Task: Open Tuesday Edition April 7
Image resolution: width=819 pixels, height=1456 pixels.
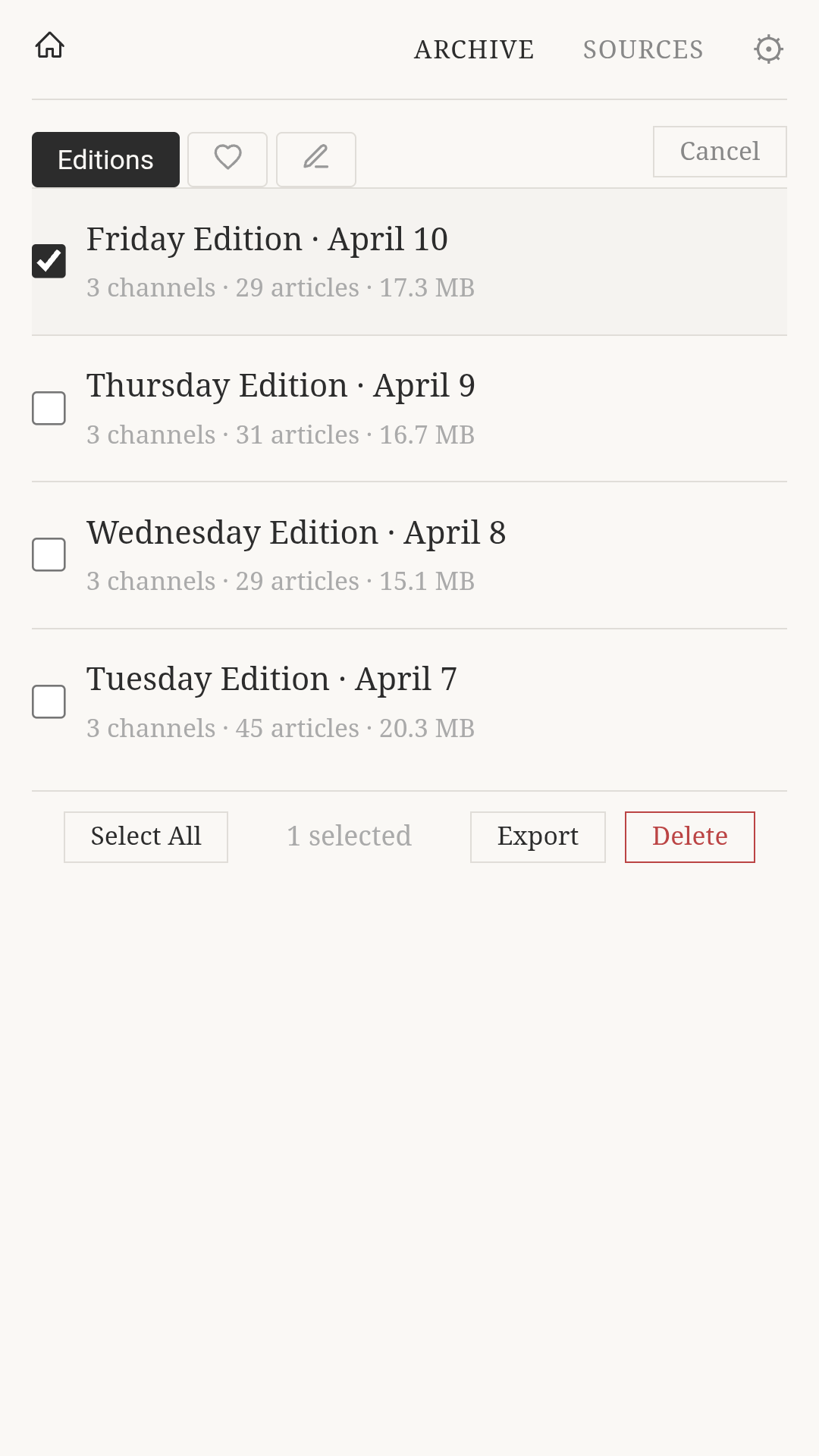Action: click(x=271, y=680)
